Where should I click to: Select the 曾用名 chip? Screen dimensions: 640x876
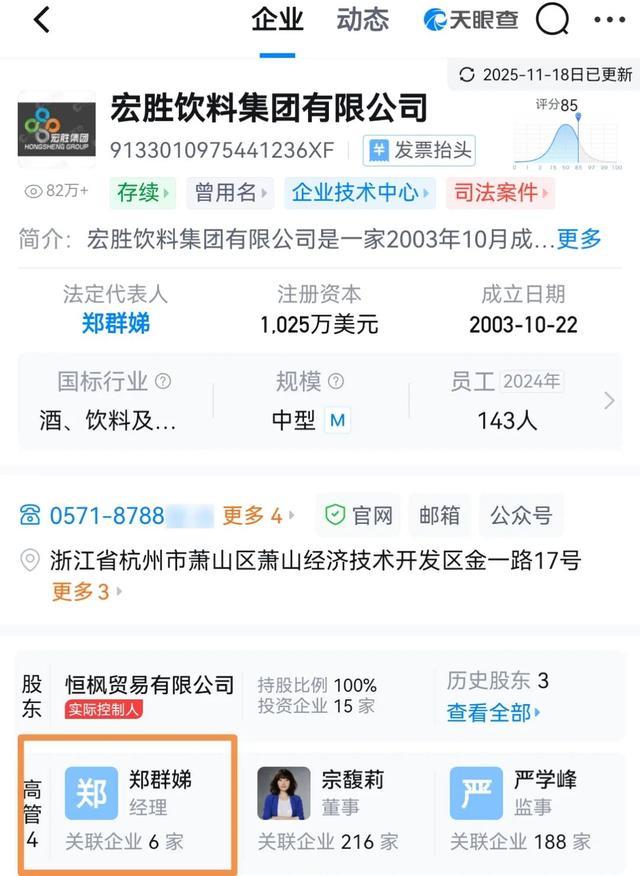click(x=231, y=193)
